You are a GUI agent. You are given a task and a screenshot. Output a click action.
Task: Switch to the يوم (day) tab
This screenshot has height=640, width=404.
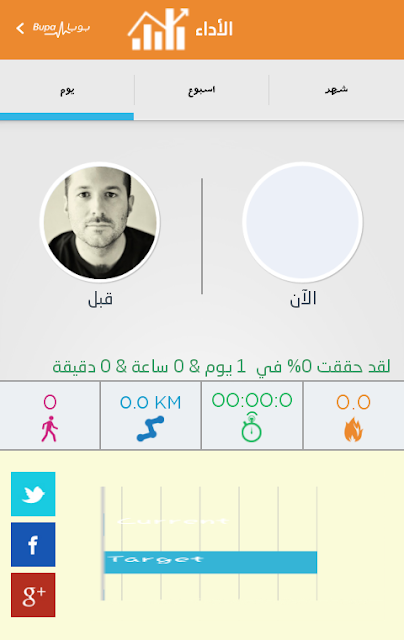(67, 90)
